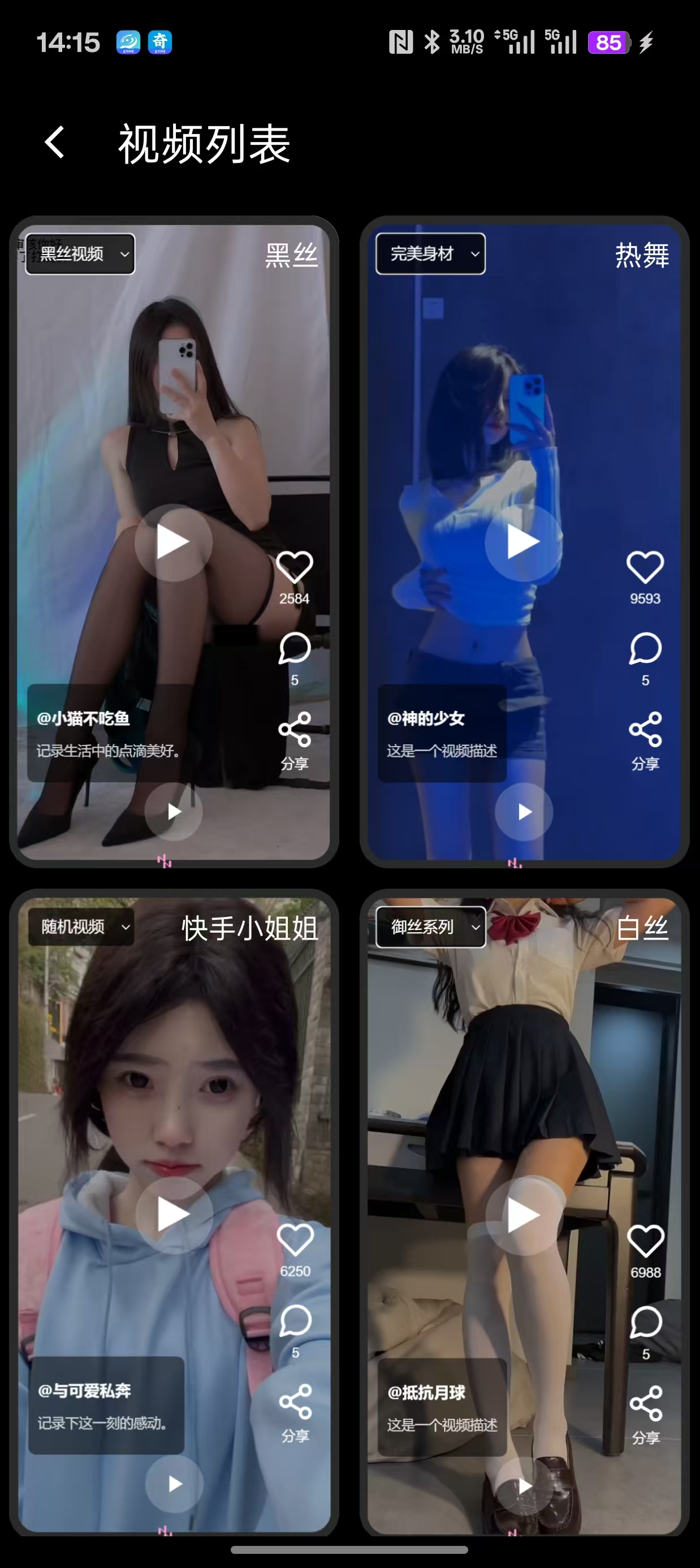Expand the 黑丝视频 dropdown
This screenshot has width=700, height=1568.
coord(80,254)
